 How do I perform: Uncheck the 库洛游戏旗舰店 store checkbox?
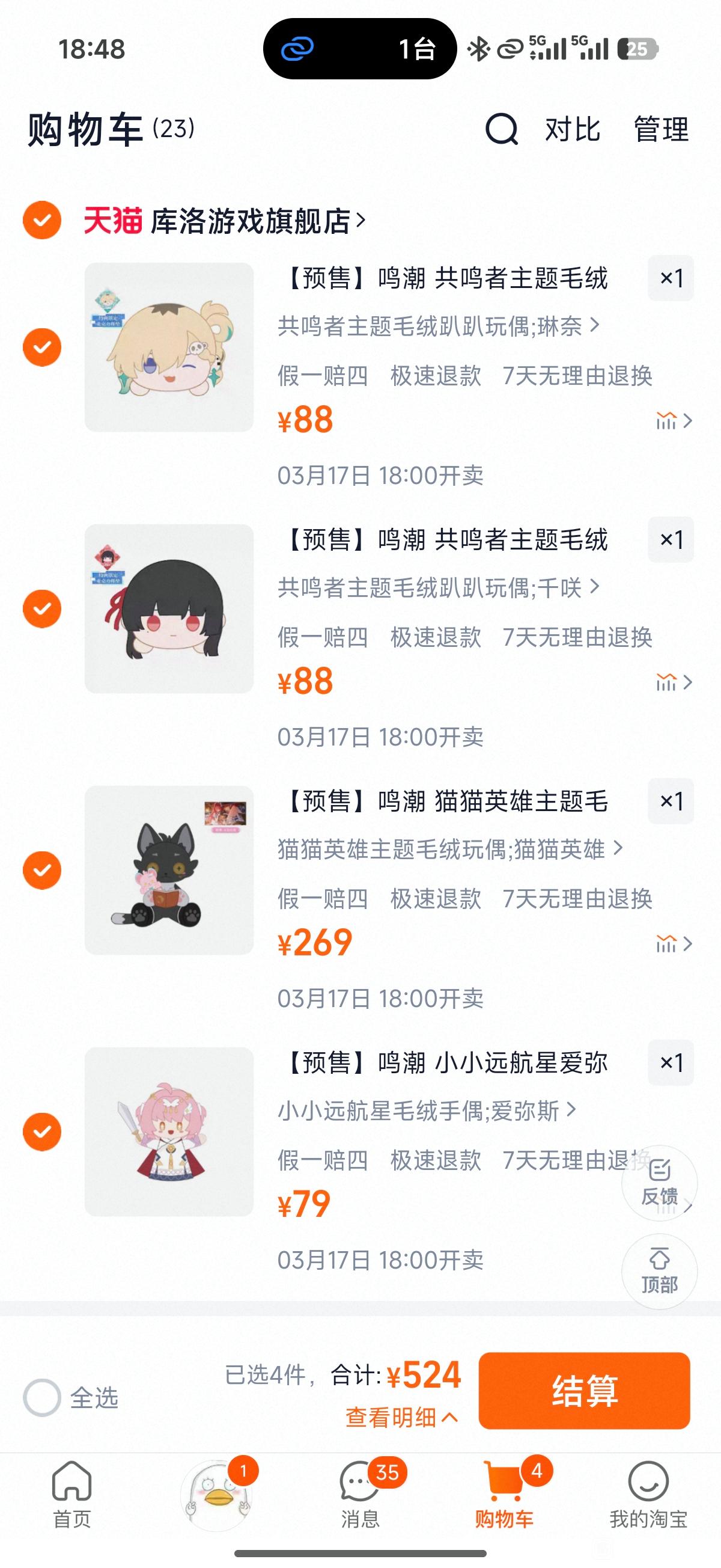[42, 219]
